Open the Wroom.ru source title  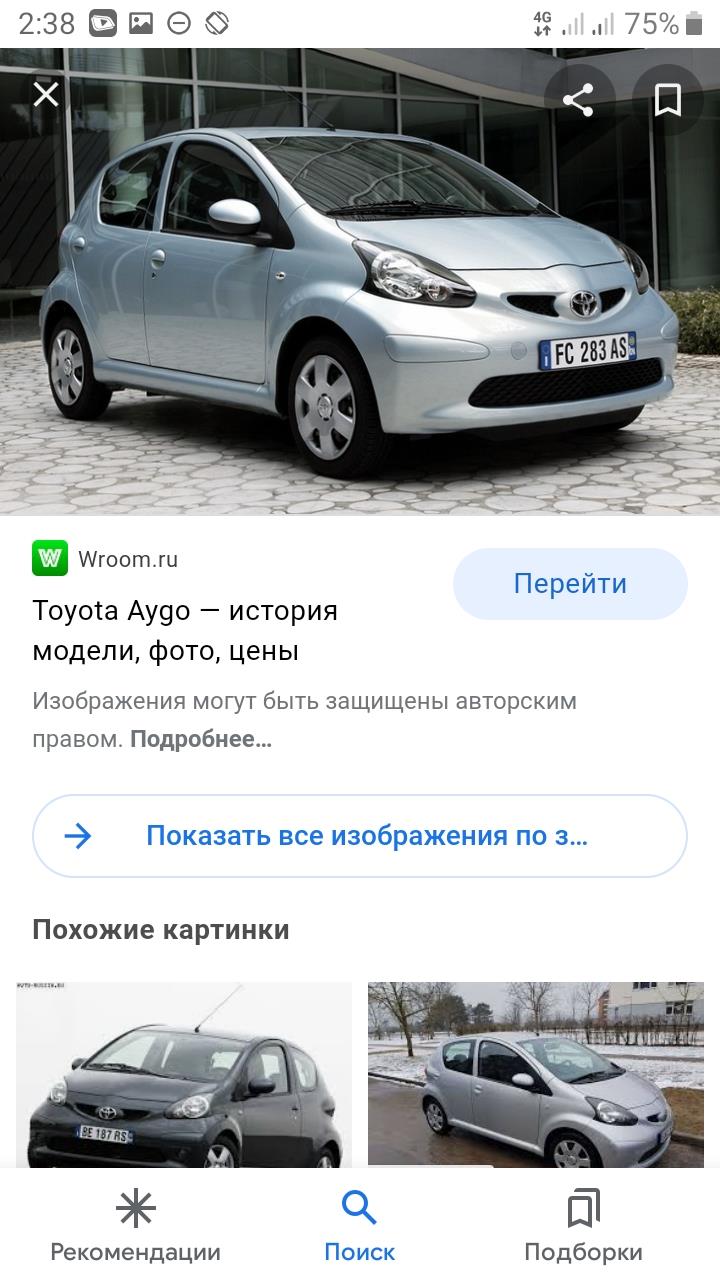185,630
